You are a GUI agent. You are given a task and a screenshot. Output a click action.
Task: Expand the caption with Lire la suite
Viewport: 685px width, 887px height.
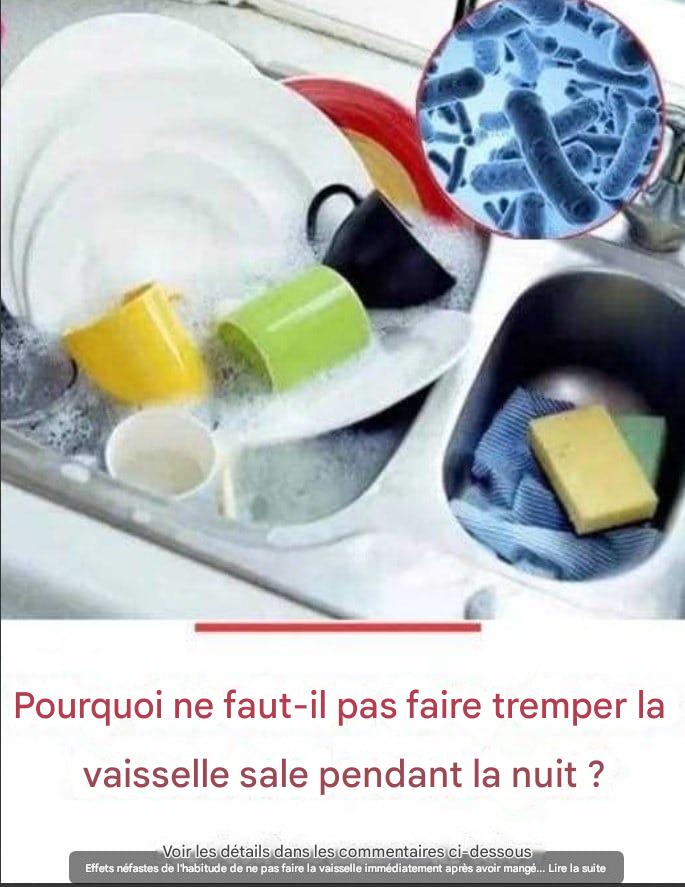(578, 868)
